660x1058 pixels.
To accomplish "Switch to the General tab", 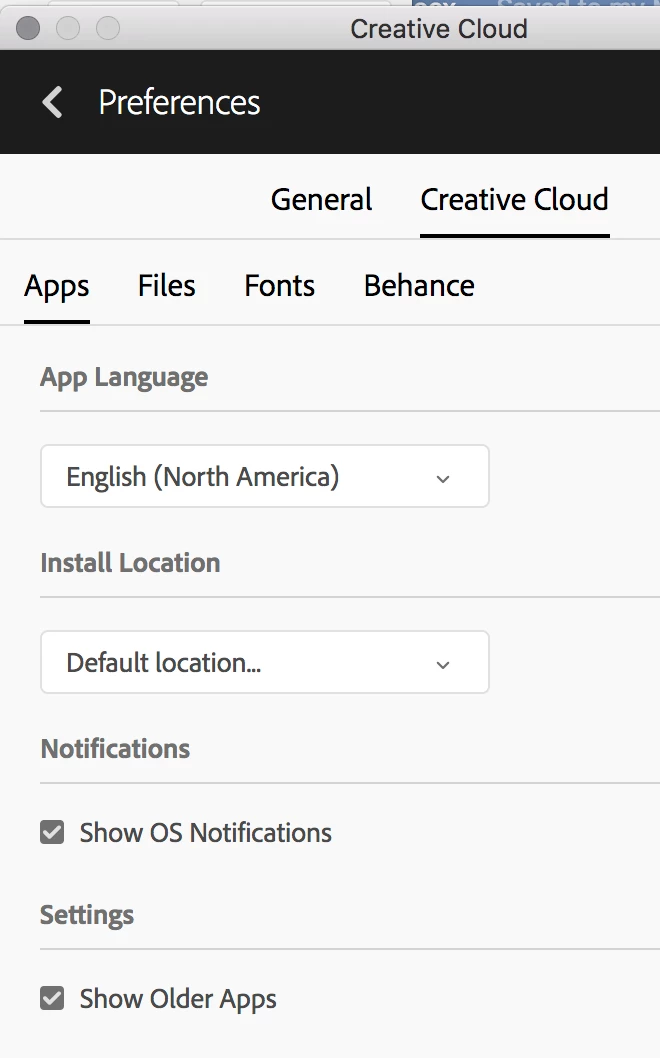I will coord(321,200).
